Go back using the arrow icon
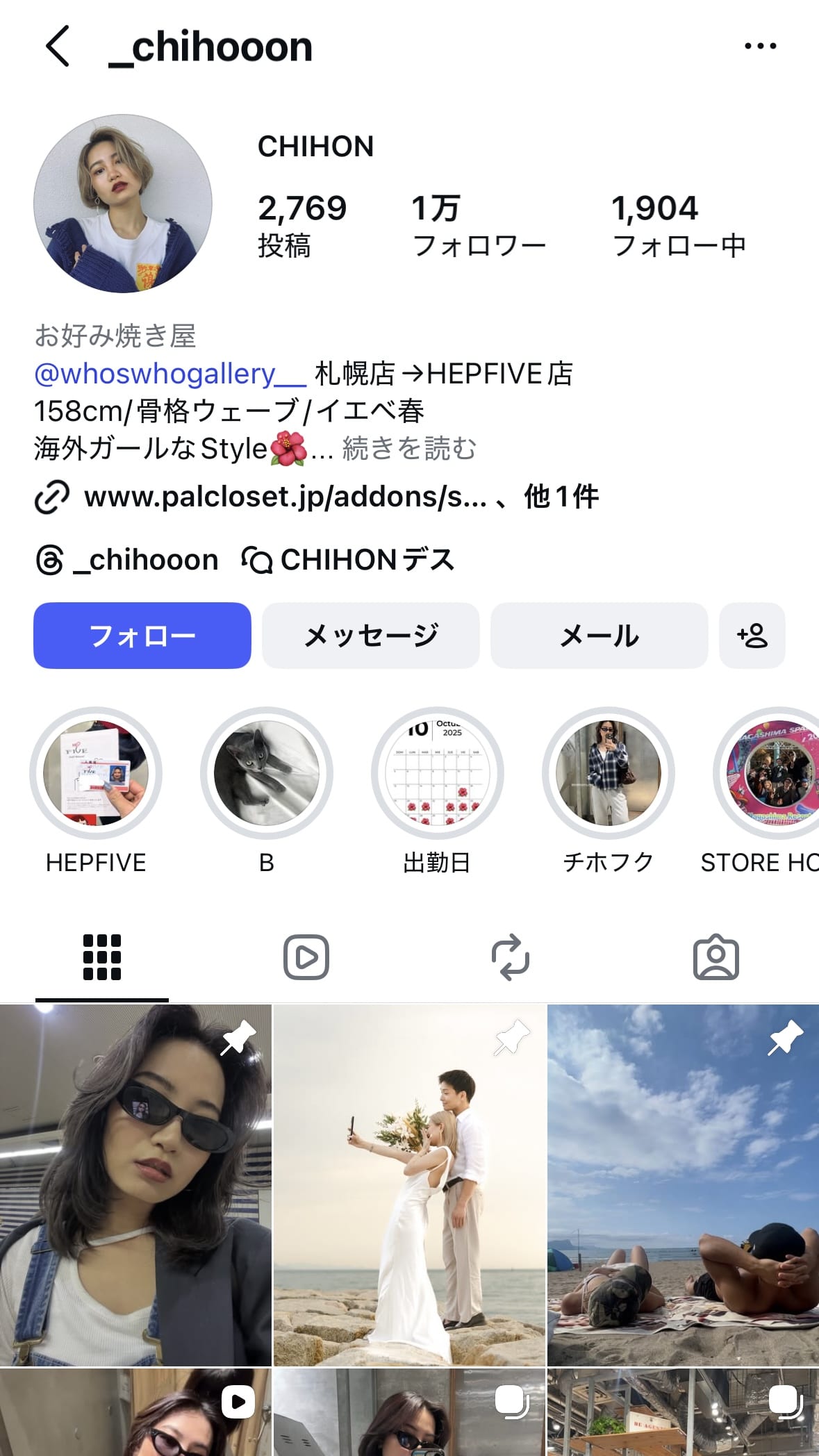Viewport: 819px width, 1456px height. (58, 46)
